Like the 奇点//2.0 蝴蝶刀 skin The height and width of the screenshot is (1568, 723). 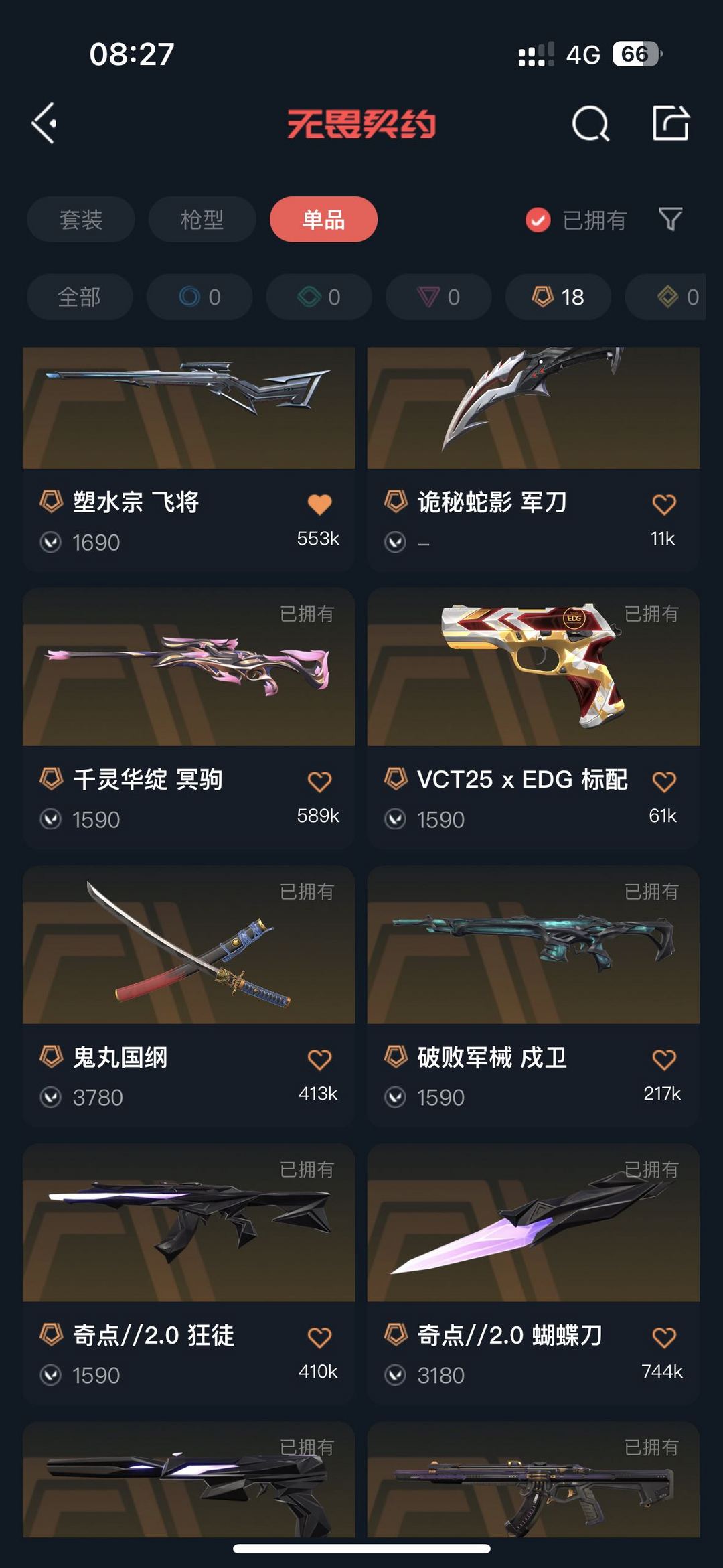pyautogui.click(x=664, y=1338)
